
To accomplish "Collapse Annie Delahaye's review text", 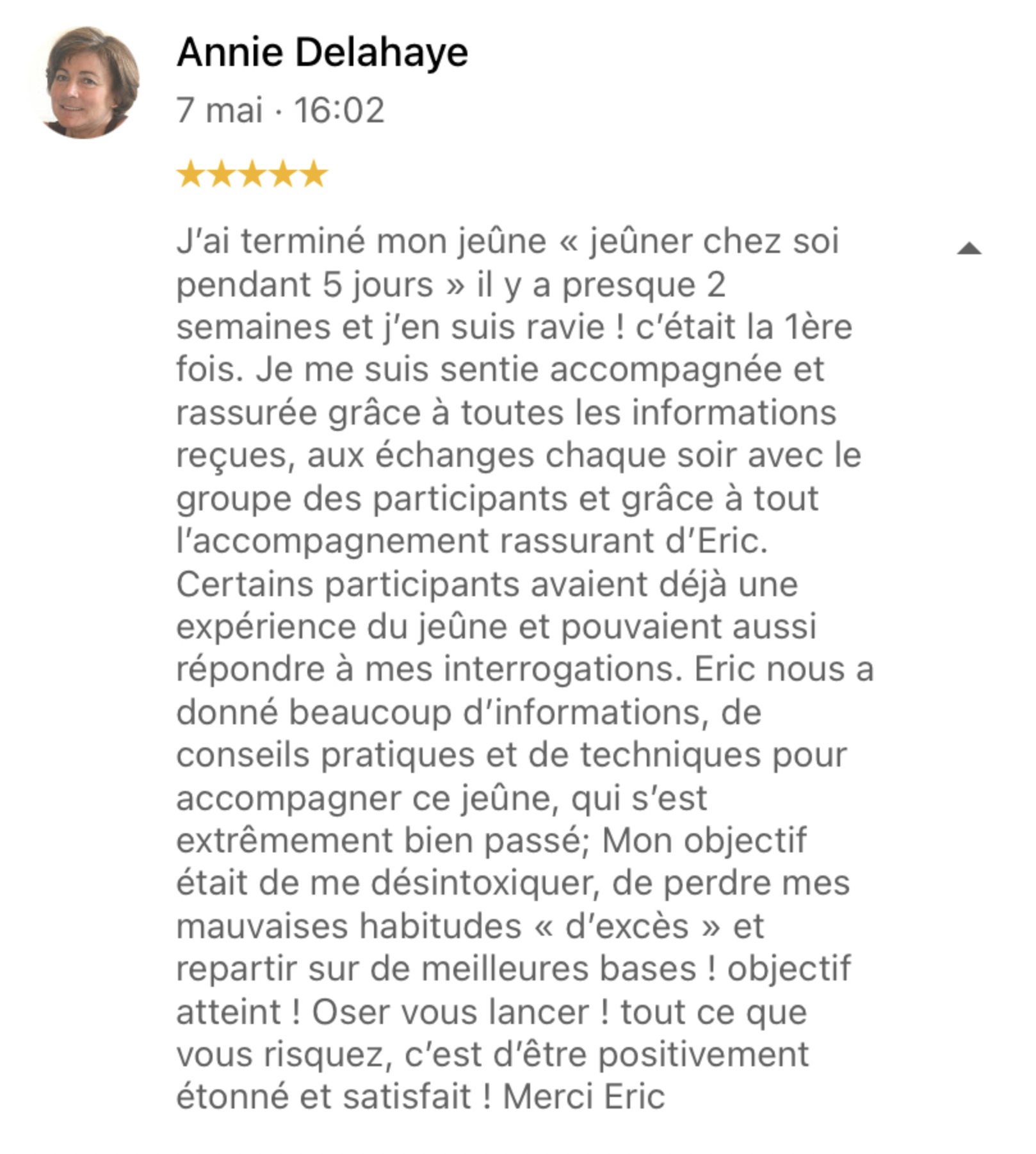I will tap(968, 248).
